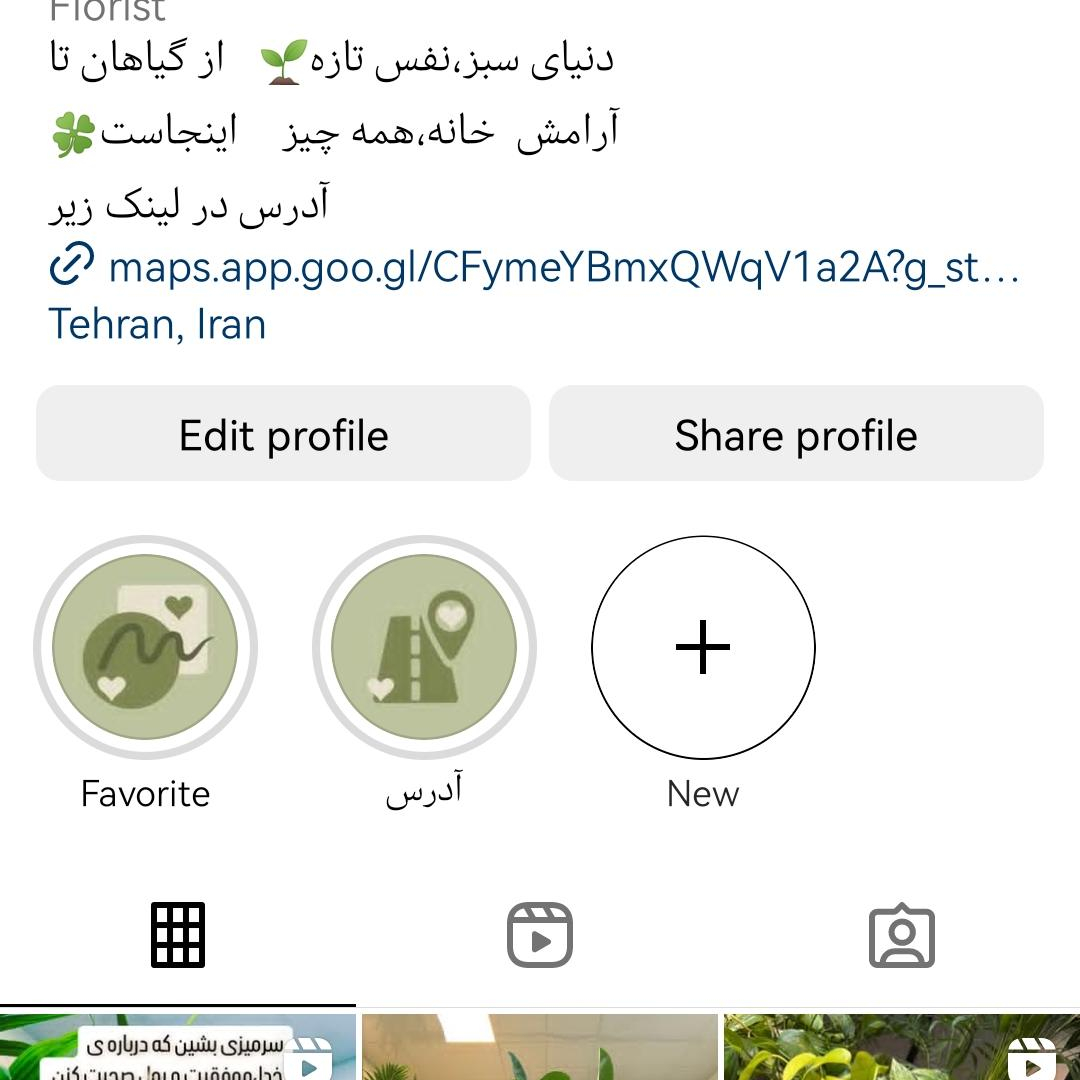Switch to the posts grid tab
1080x1080 pixels.
click(x=178, y=935)
